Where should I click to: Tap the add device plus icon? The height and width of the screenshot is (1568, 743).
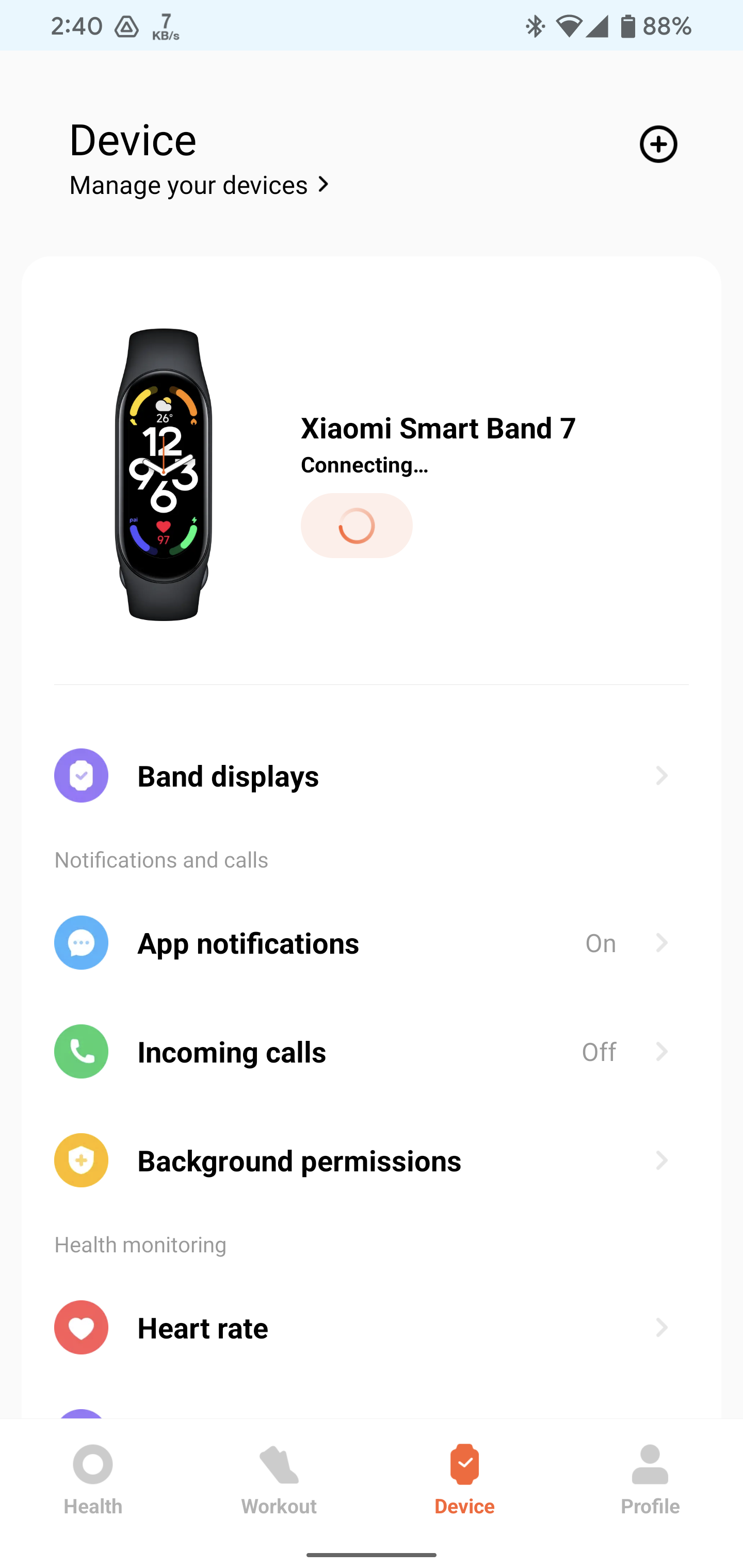[658, 144]
